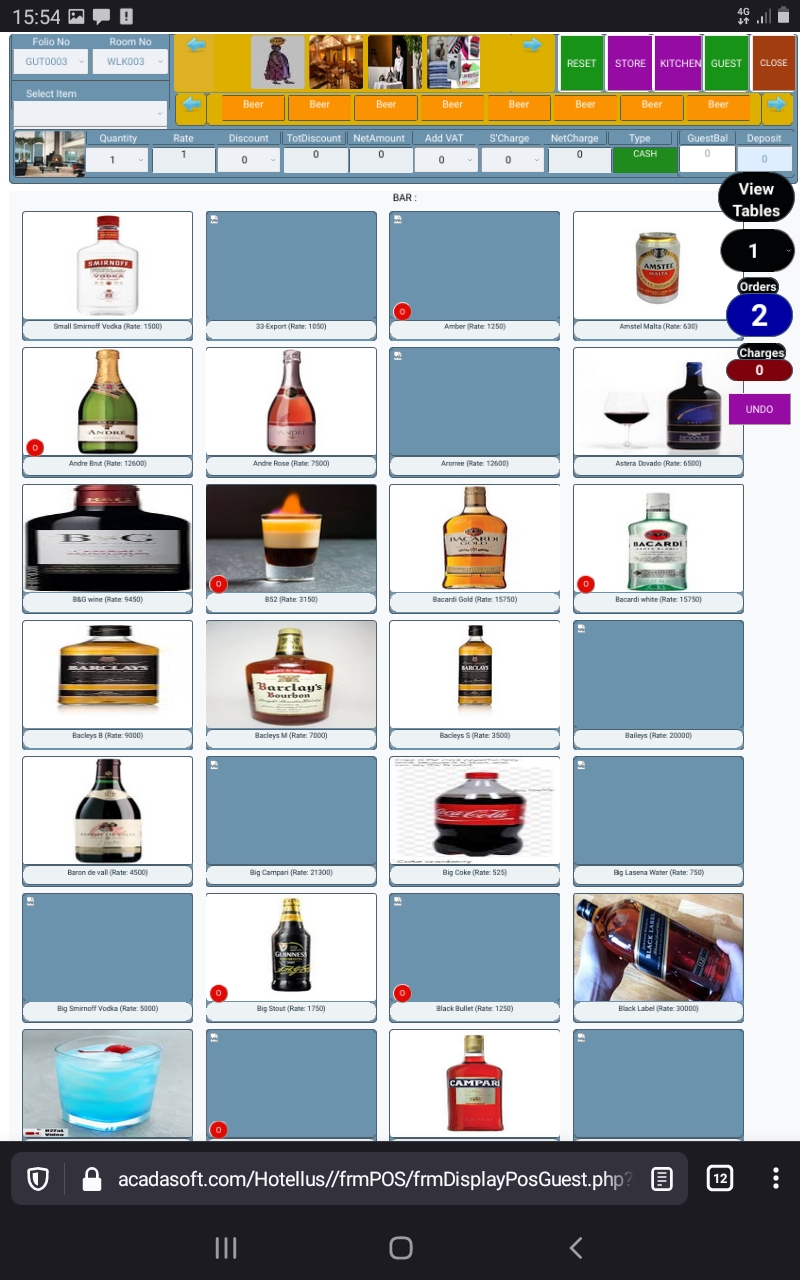This screenshot has width=800, height=1280.
Task: Choose the Andre Rose item
Action: tap(291, 402)
